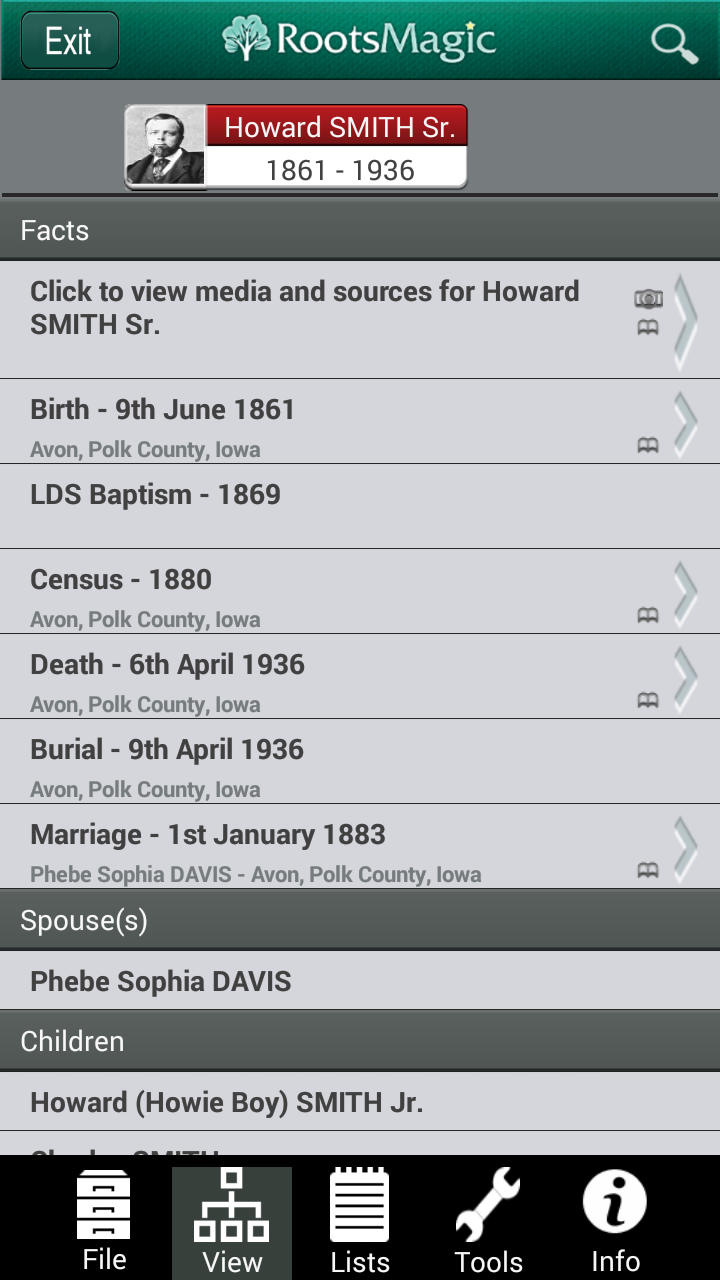
Task: Select child Howard (Howie Boy) SMITH Jr.
Action: pyautogui.click(x=360, y=1102)
